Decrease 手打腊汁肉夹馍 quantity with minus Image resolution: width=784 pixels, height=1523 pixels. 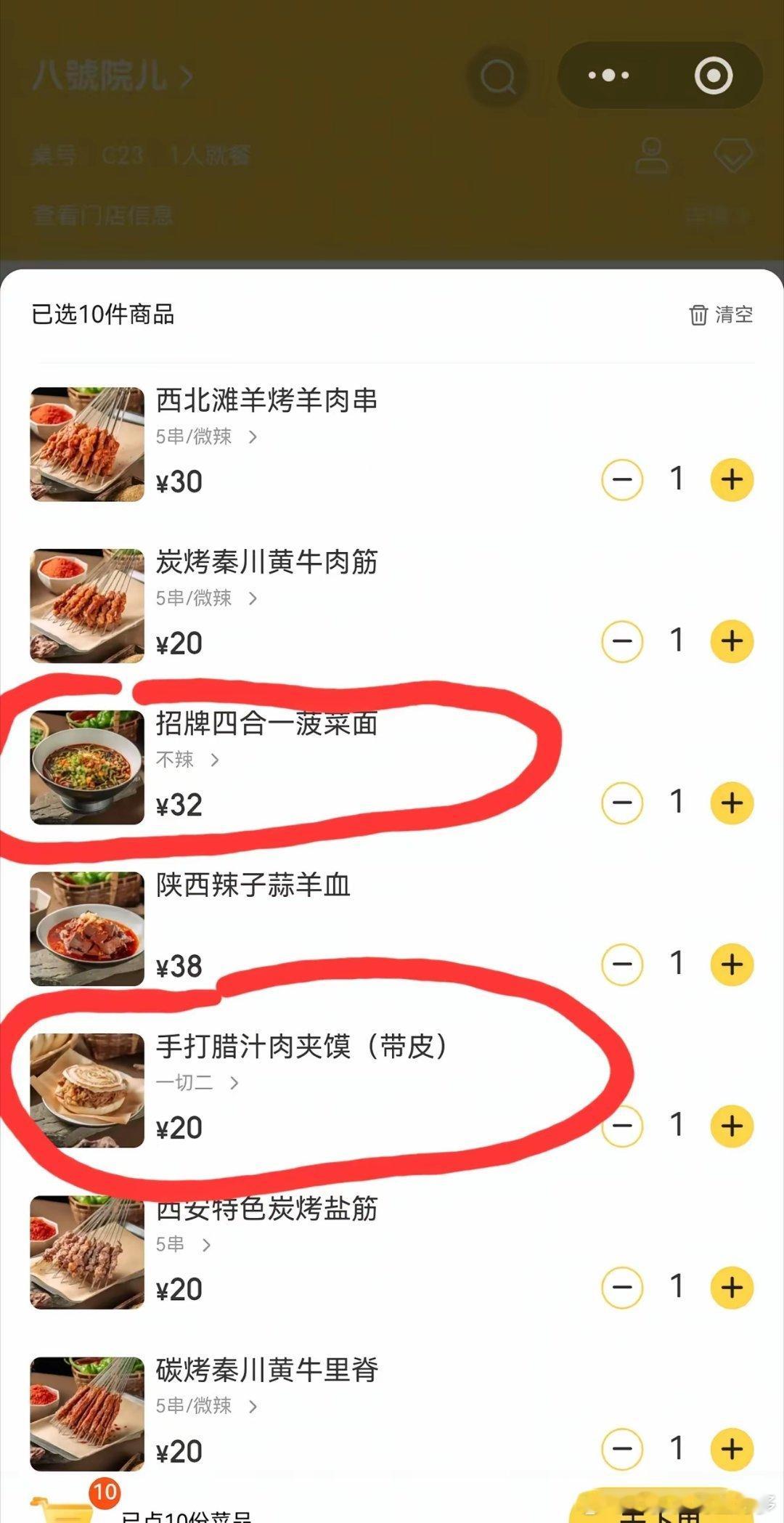(622, 1126)
